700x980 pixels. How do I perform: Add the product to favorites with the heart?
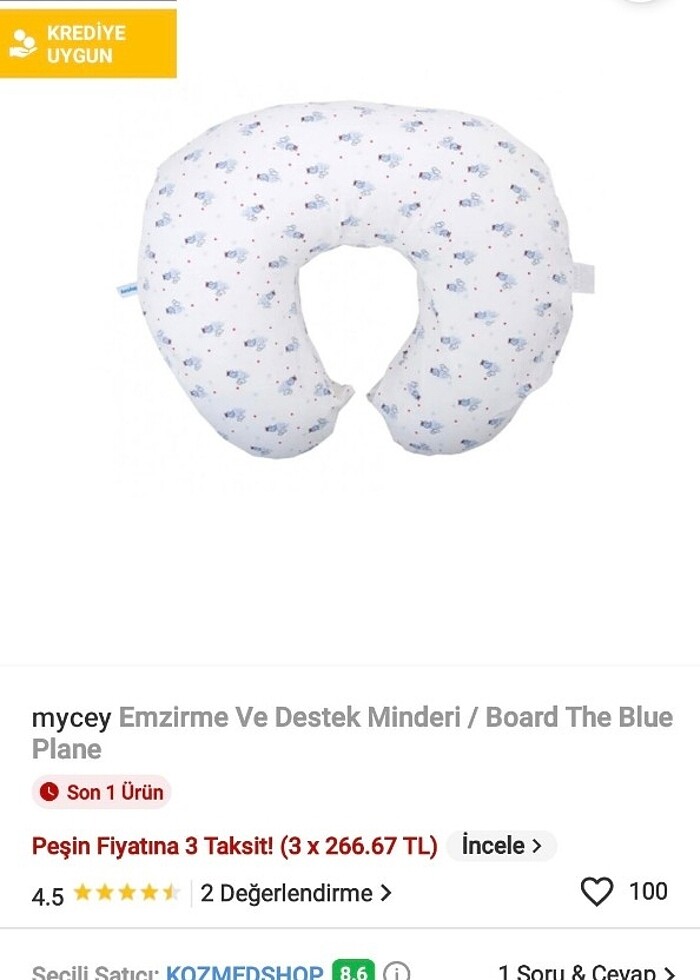597,892
